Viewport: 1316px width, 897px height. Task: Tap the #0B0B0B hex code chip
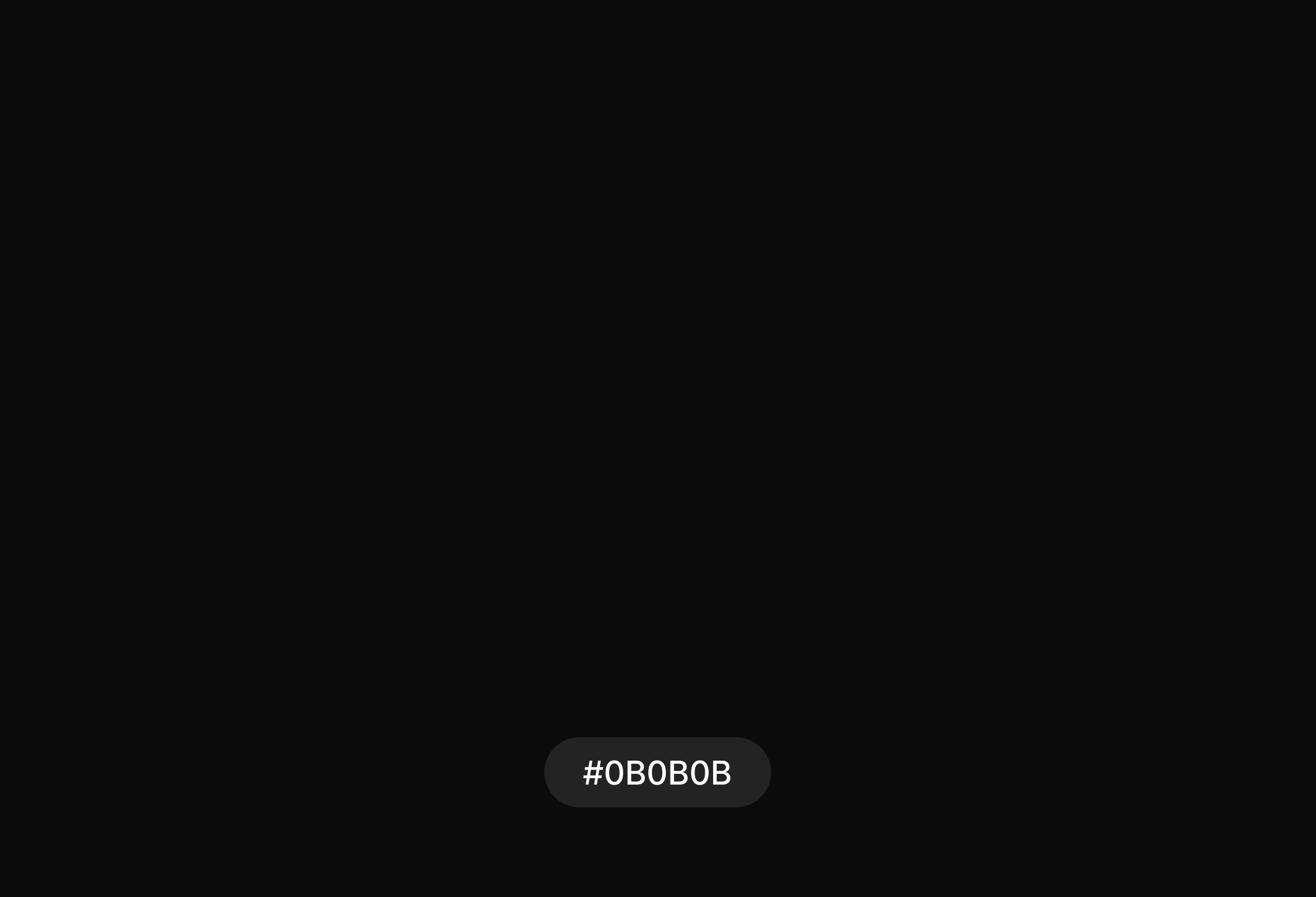click(657, 772)
